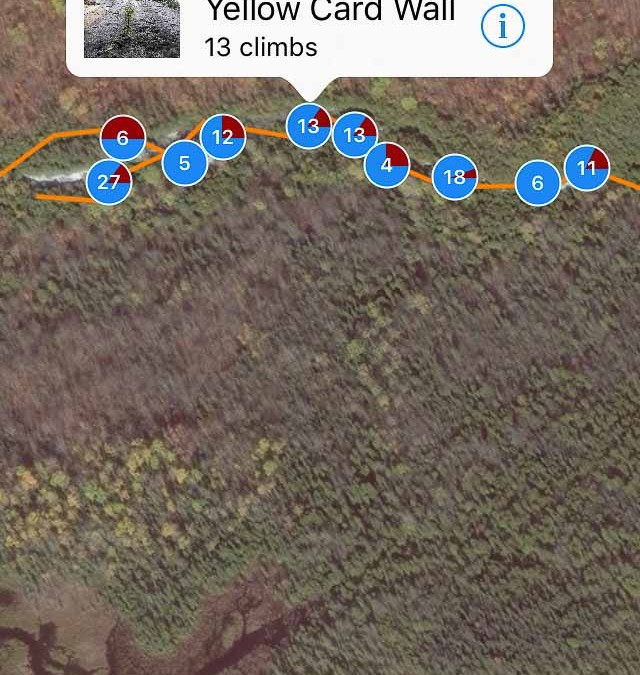Open the Yellow Card Wall photo thumbnail
Viewport: 640px width, 675px height.
click(x=132, y=28)
